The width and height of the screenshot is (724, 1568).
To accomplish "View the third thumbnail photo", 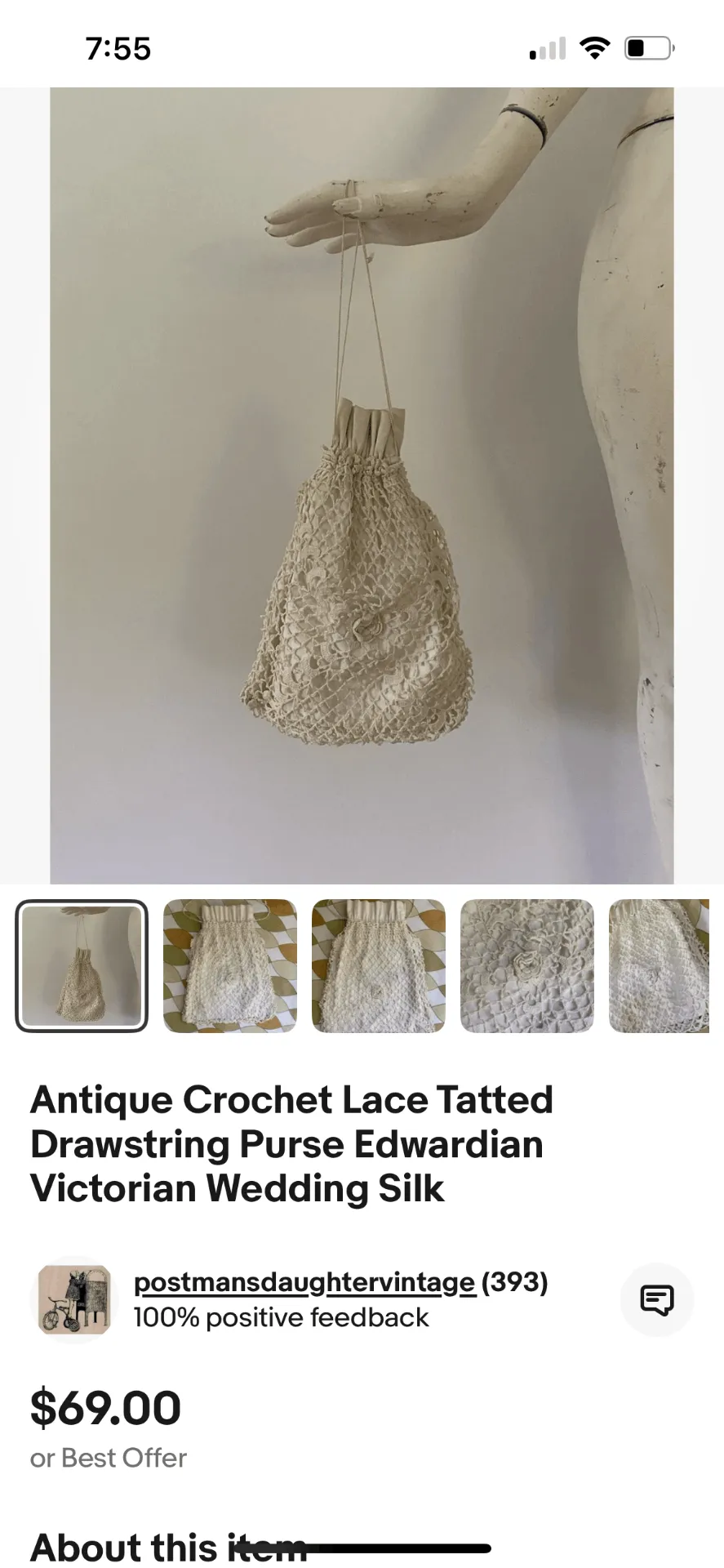I will pos(379,966).
